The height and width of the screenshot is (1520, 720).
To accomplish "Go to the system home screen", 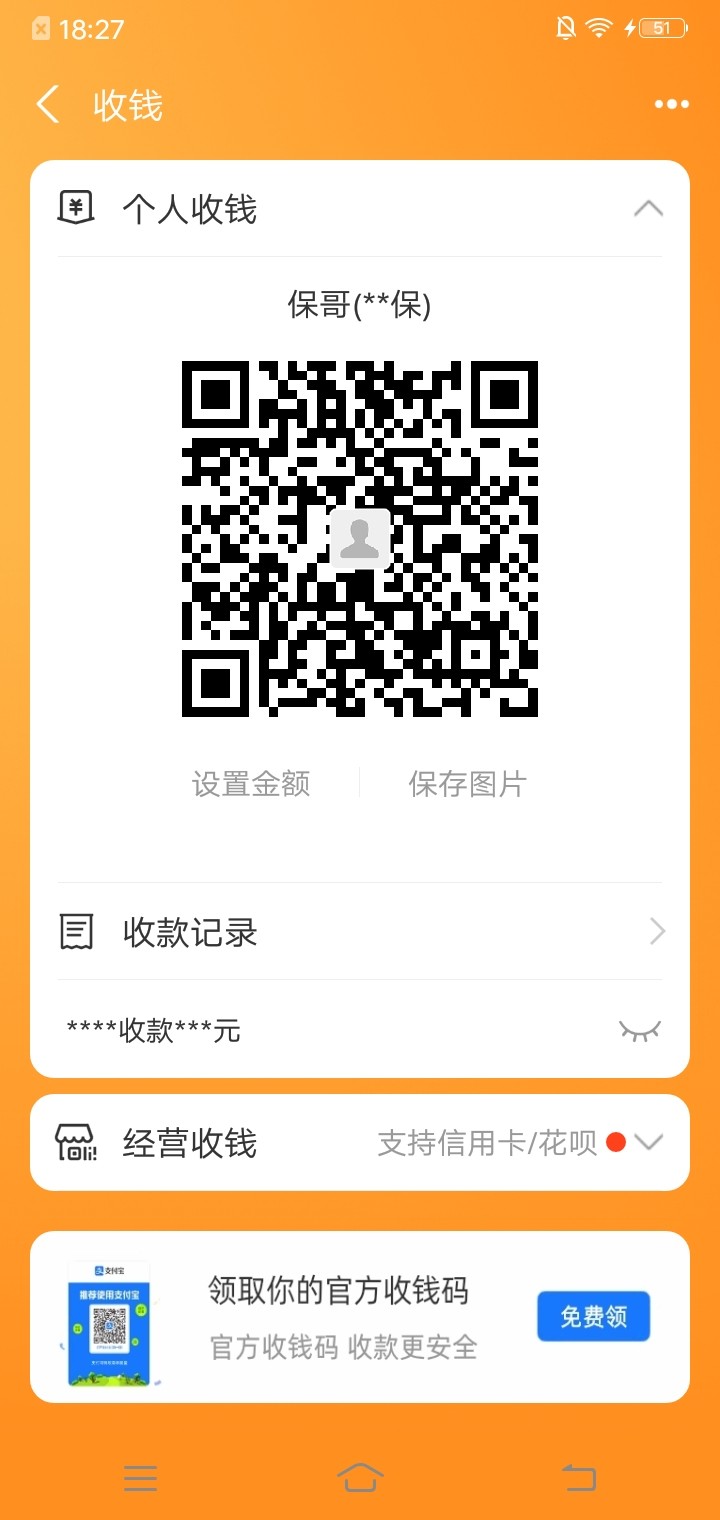I will coord(360,1477).
